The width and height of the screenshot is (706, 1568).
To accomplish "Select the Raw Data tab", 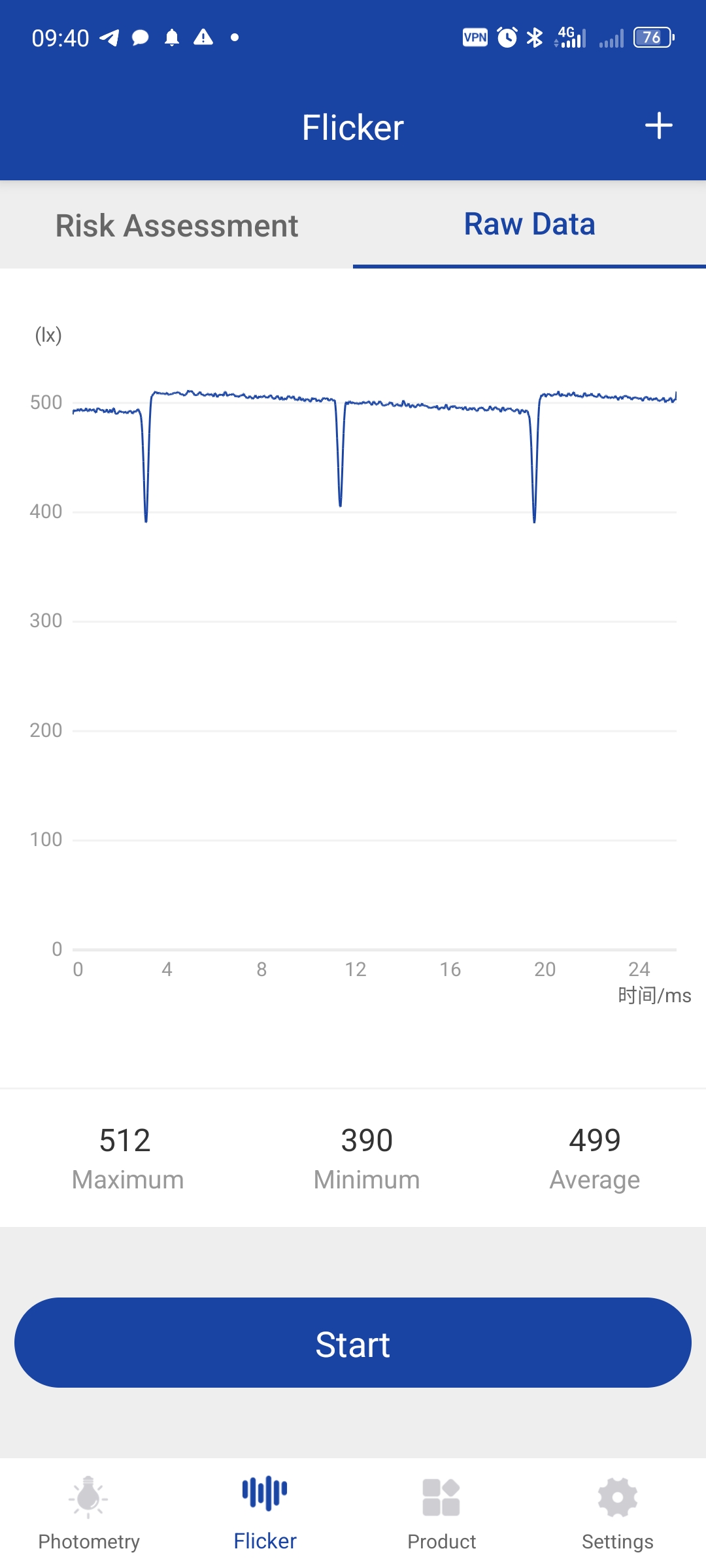I will pos(529,224).
